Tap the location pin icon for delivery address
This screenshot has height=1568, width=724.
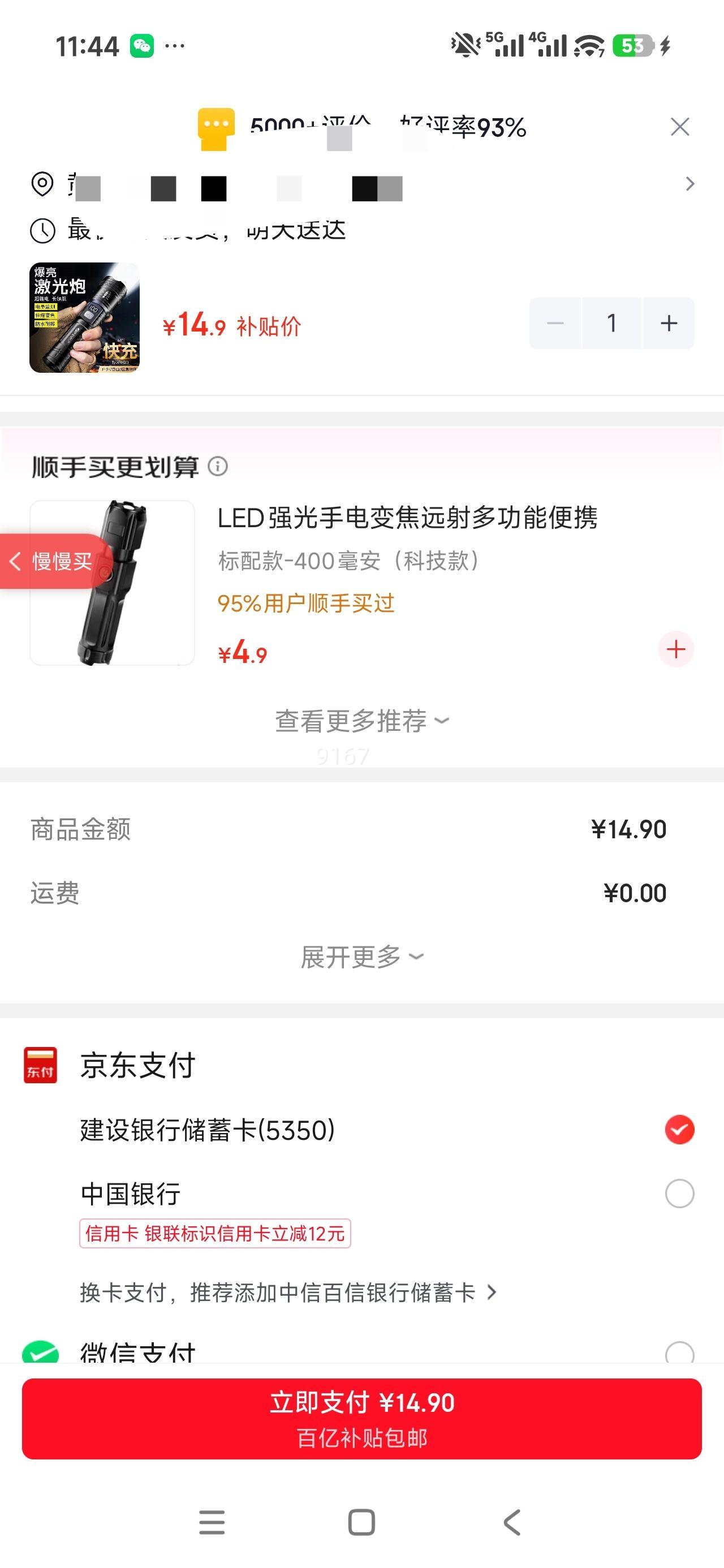pos(40,184)
